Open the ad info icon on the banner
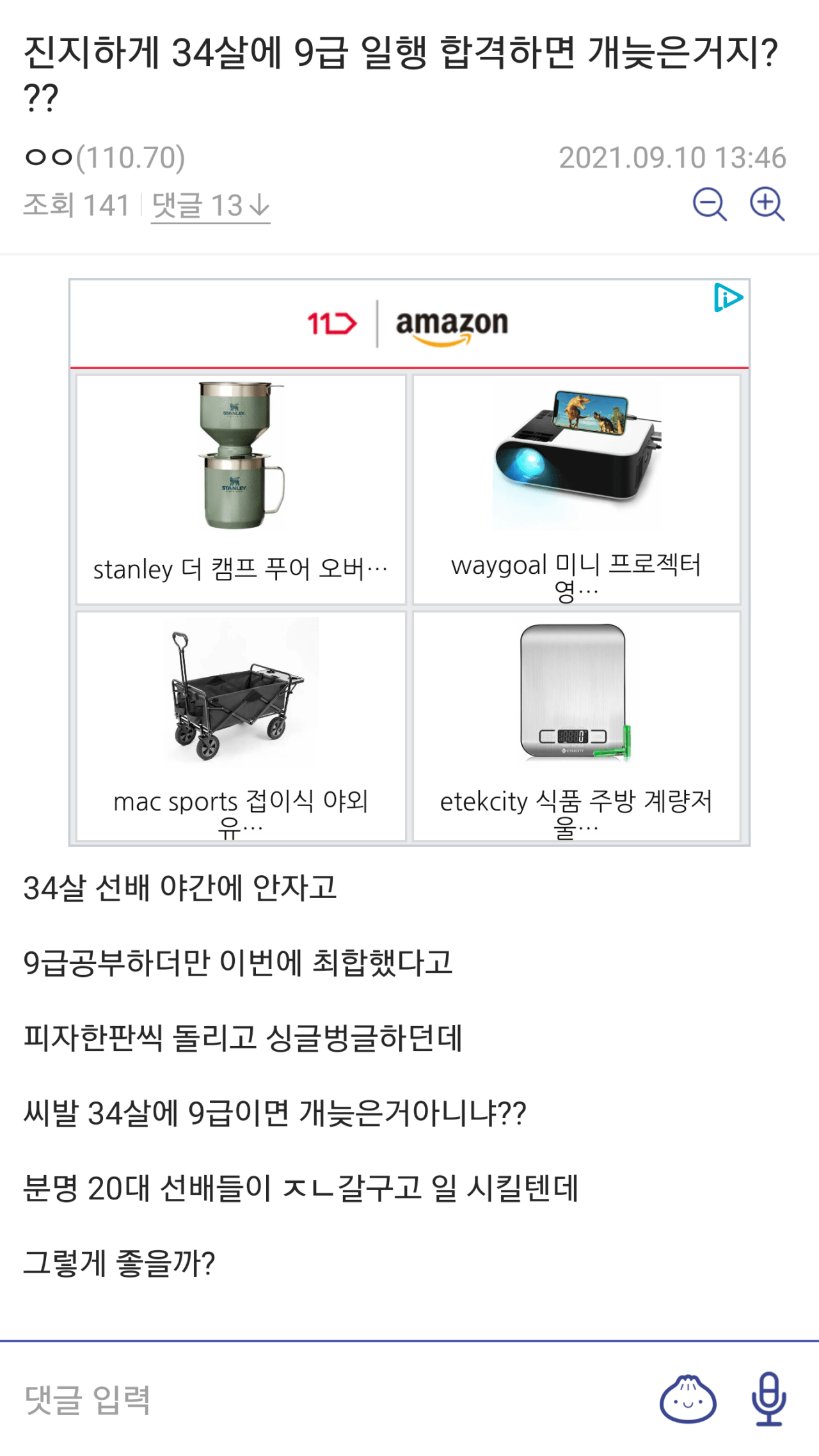 [x=728, y=297]
